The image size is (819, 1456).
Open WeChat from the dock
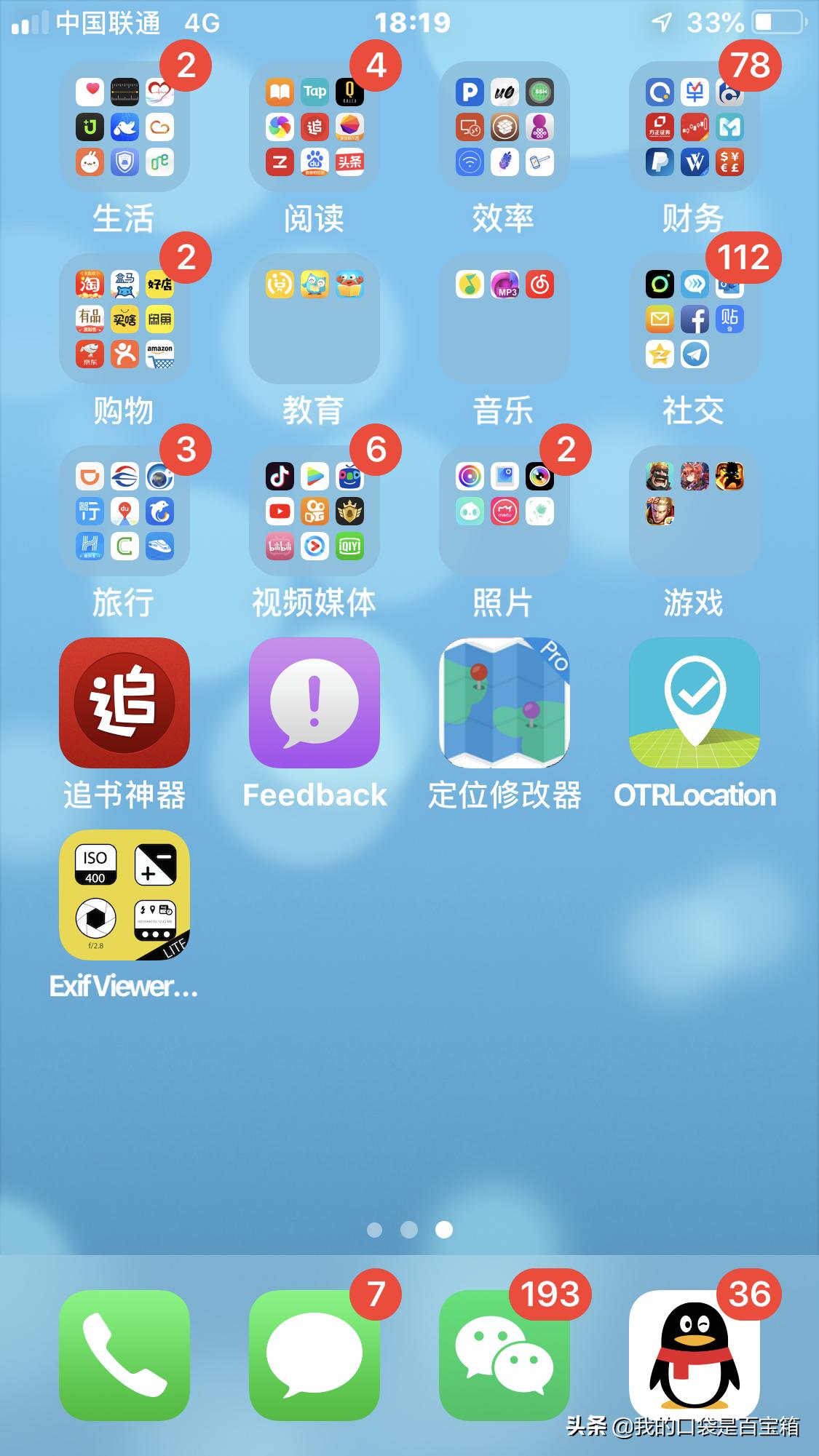tap(505, 1353)
